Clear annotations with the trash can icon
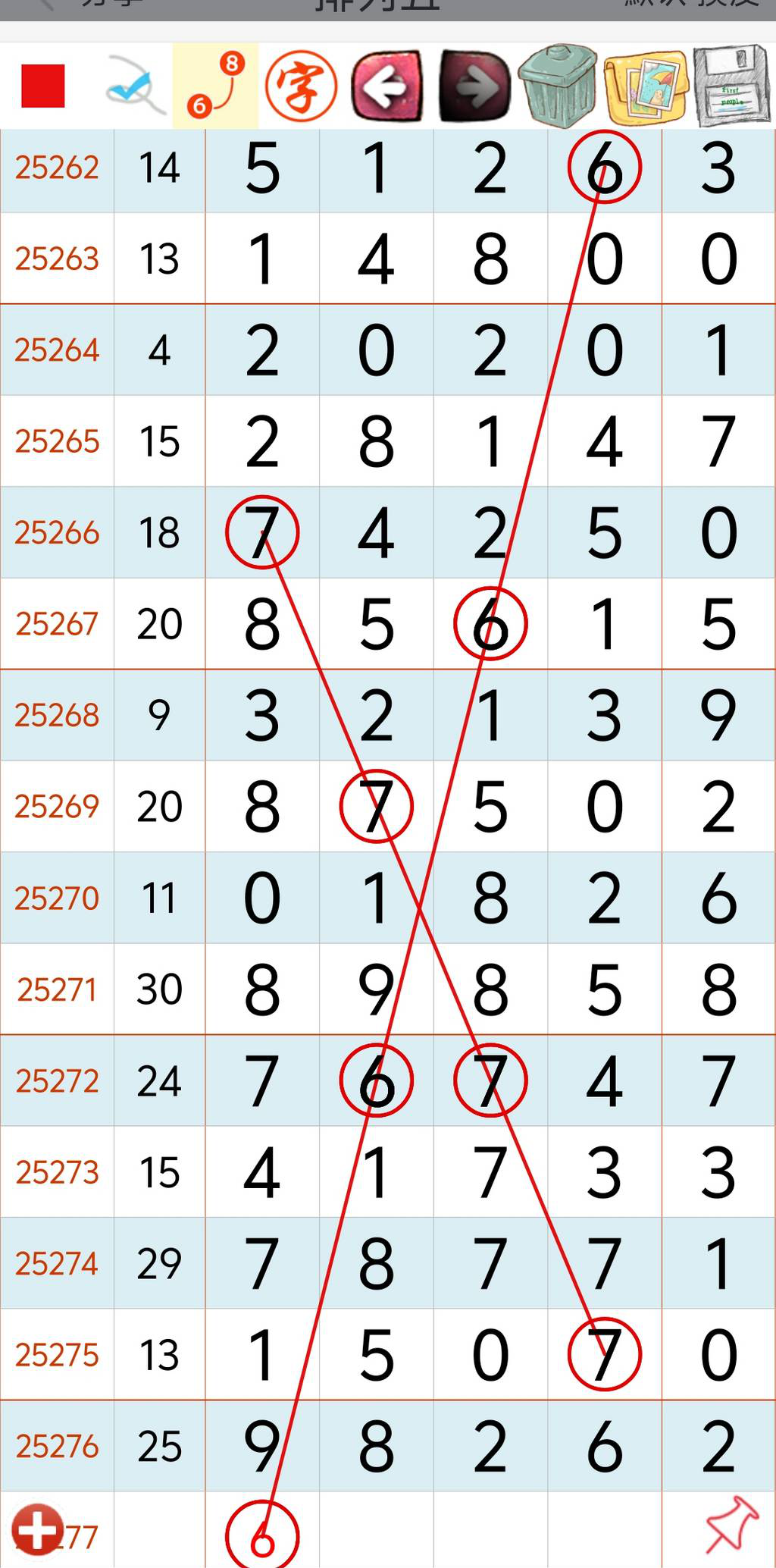 [x=559, y=87]
